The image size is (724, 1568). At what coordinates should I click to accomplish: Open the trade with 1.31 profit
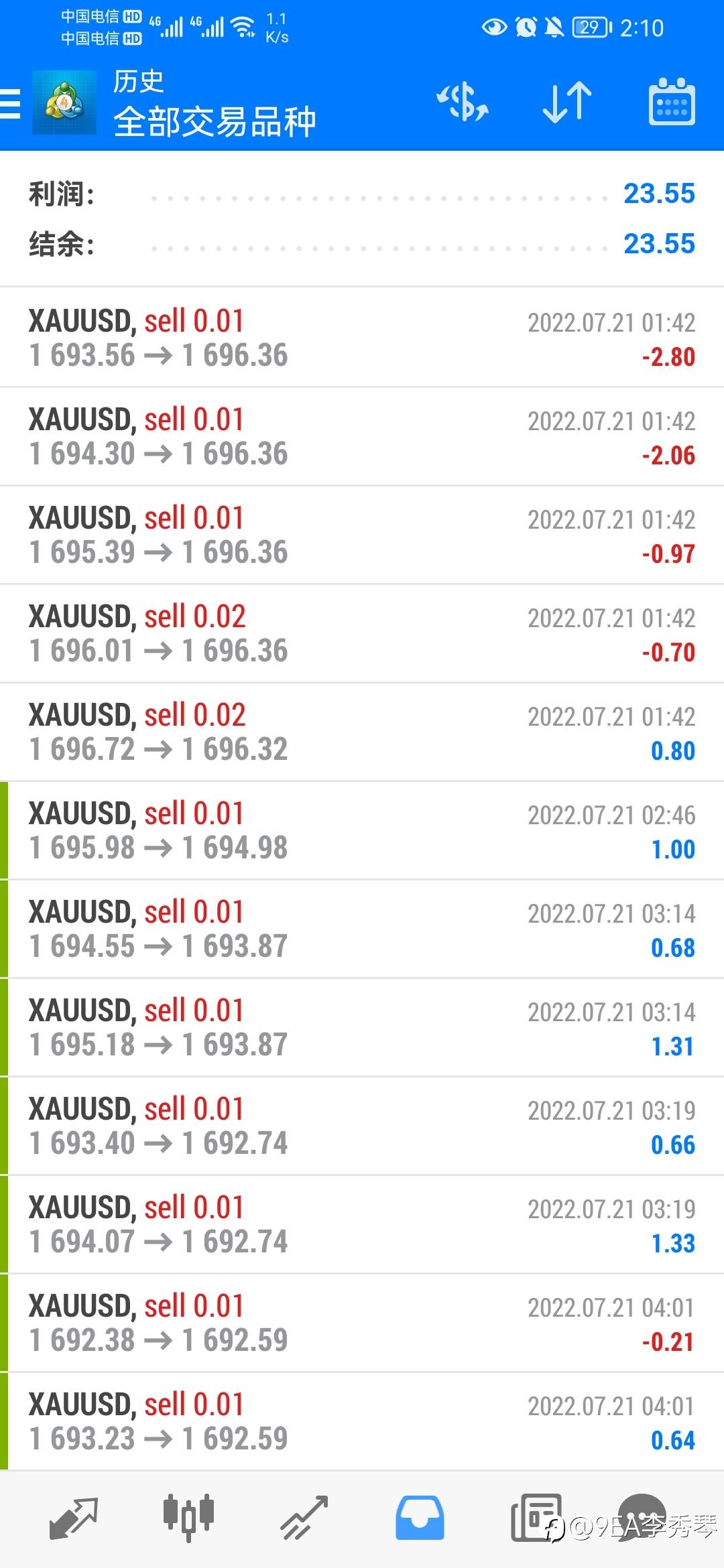click(x=362, y=1027)
